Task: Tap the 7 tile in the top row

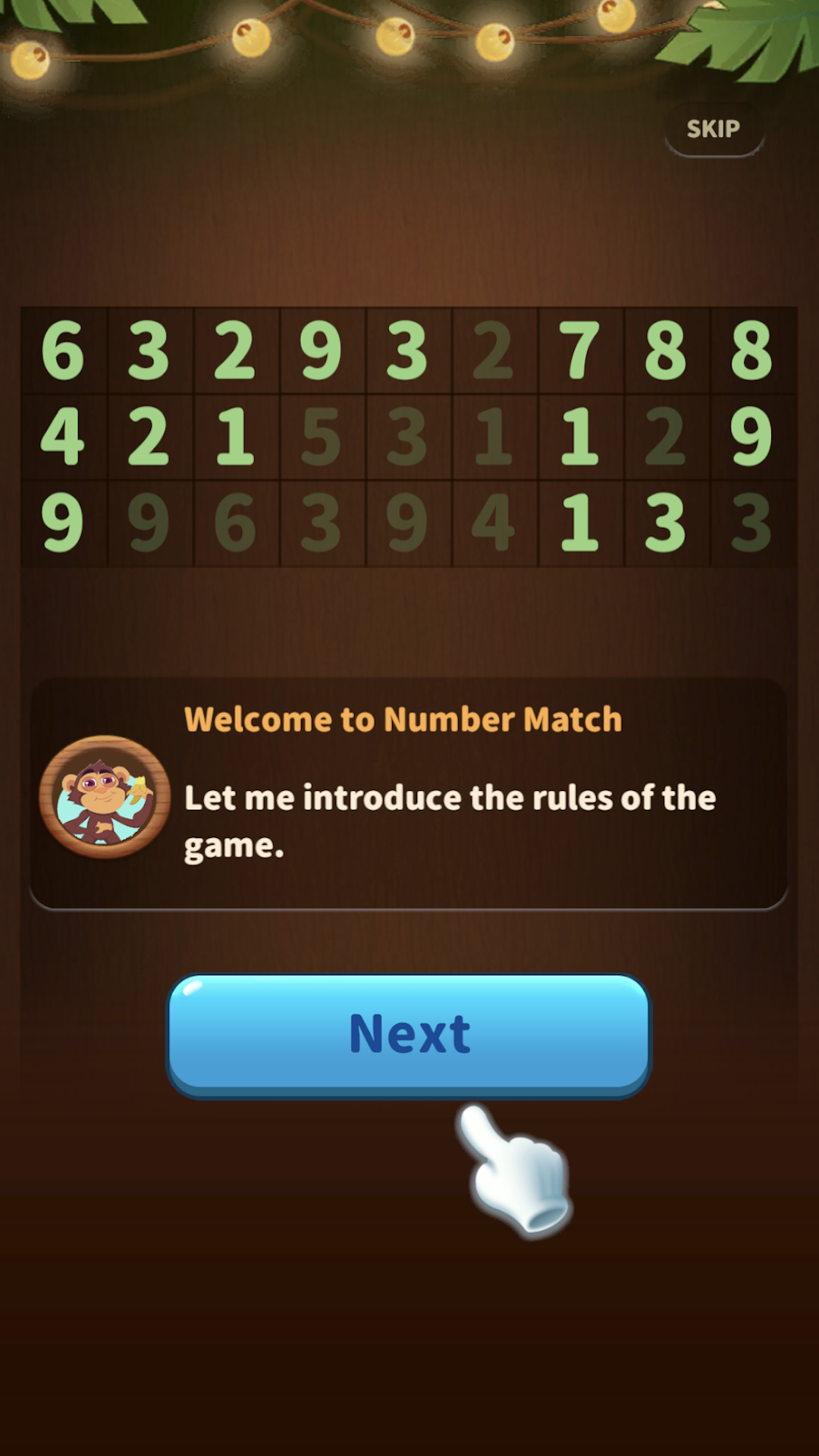Action: 582,349
